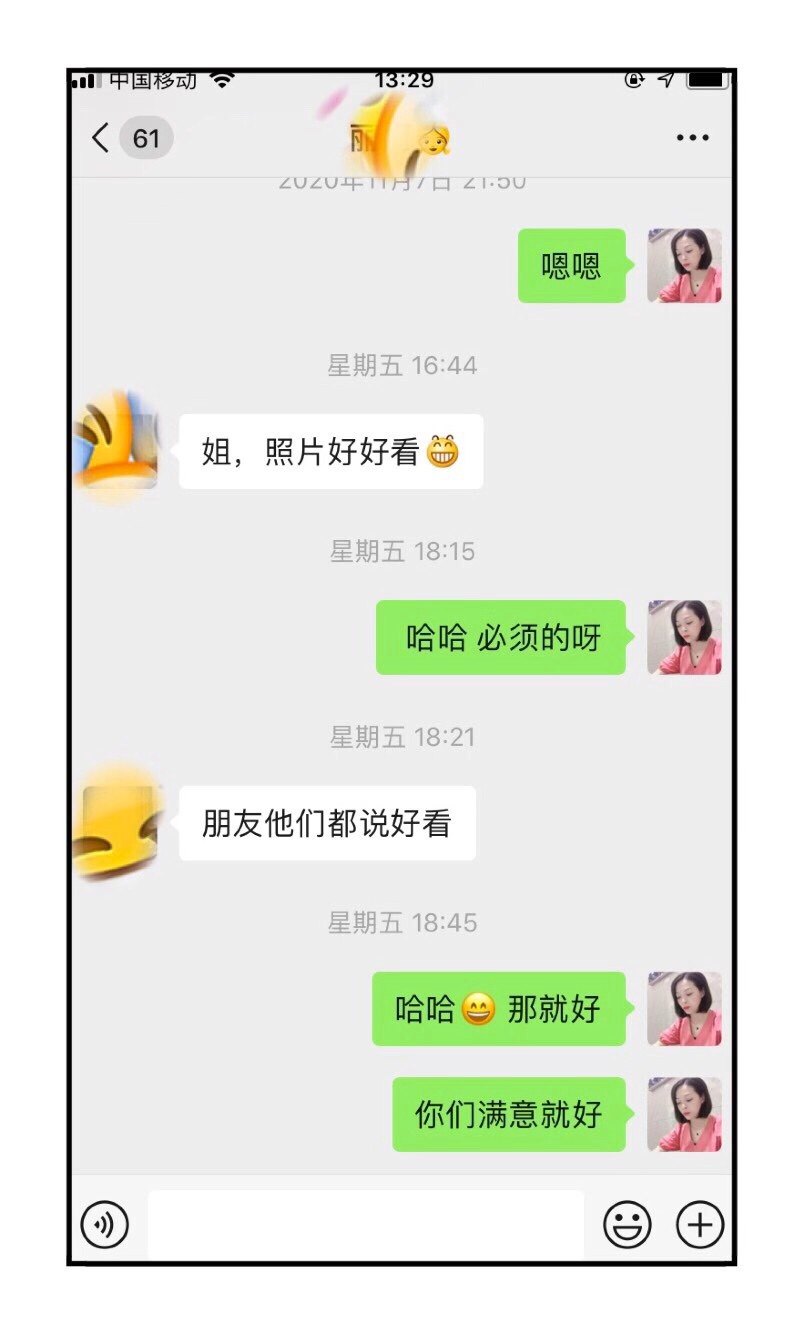Tap the message text field
The height and width of the screenshot is (1334, 804).
[x=366, y=1224]
